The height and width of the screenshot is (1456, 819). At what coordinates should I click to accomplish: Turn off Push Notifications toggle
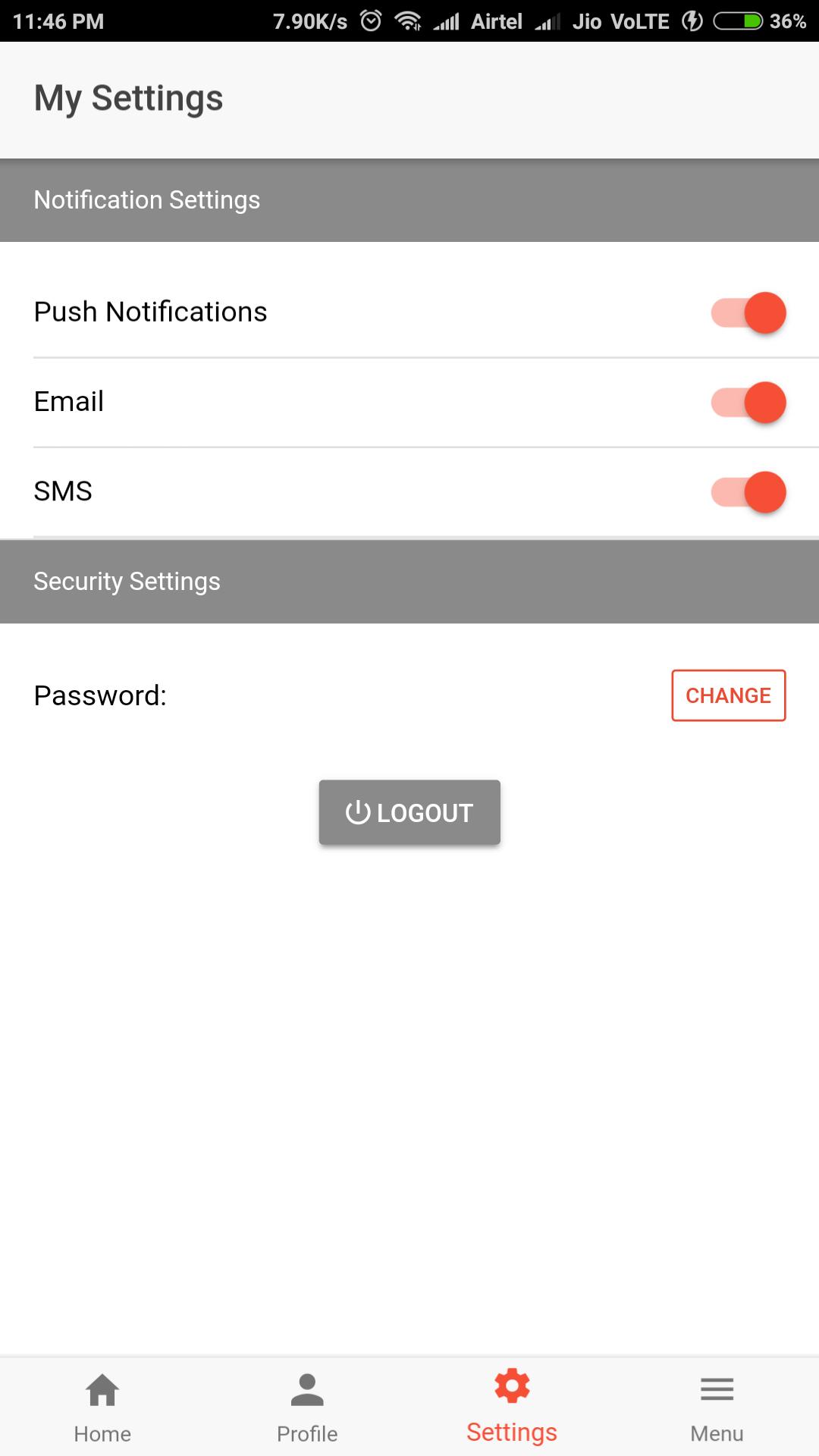pos(748,312)
